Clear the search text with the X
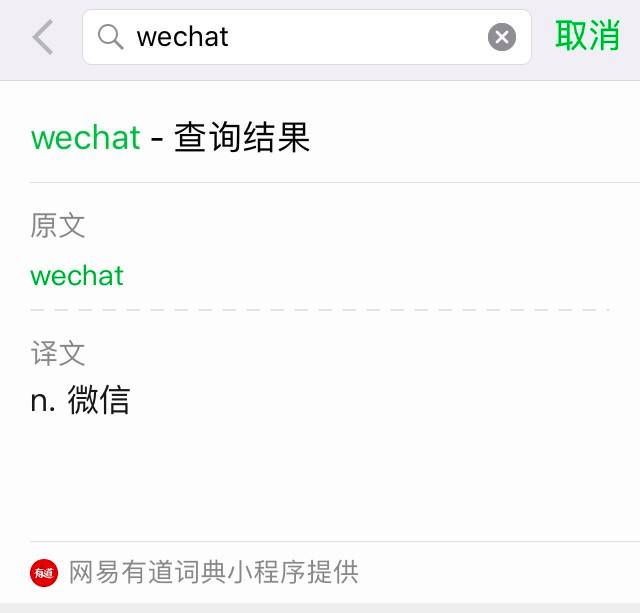This screenshot has height=613, width=640. coord(501,38)
